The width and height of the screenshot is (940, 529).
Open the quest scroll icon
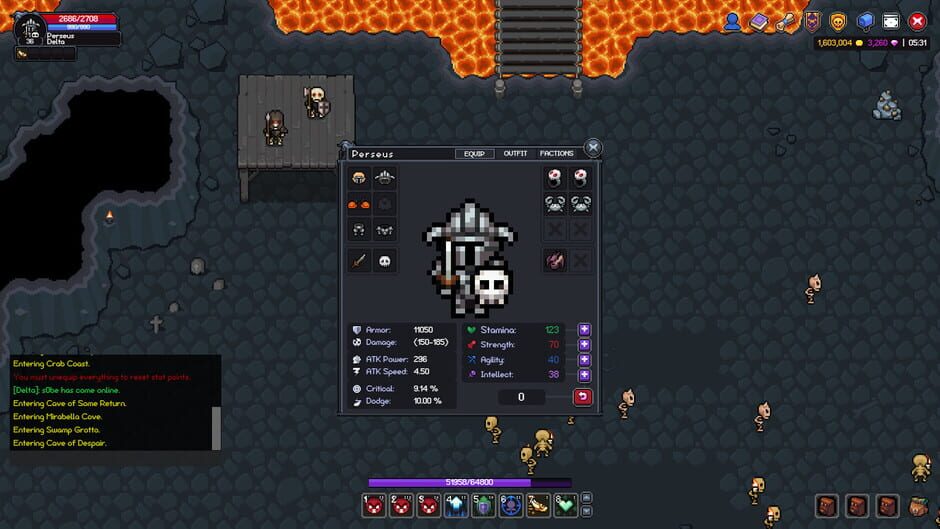tap(786, 21)
